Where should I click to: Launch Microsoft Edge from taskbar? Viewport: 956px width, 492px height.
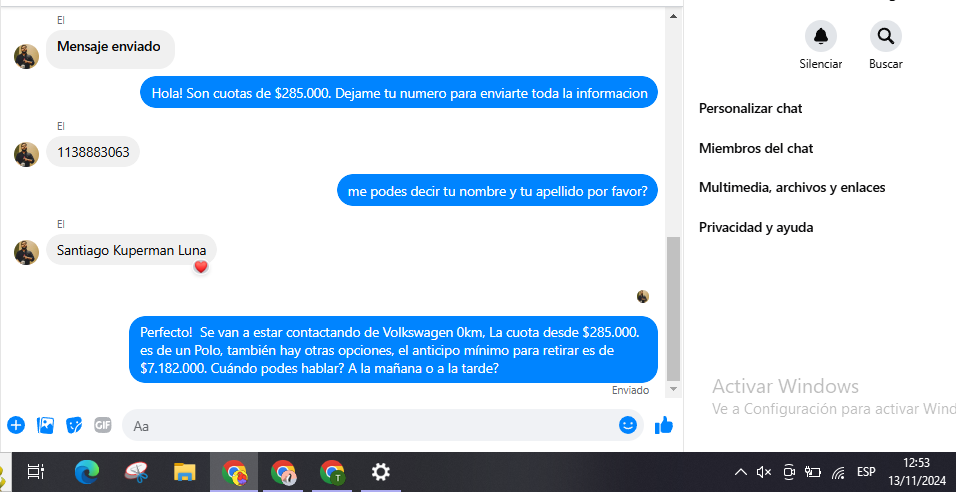(88, 472)
